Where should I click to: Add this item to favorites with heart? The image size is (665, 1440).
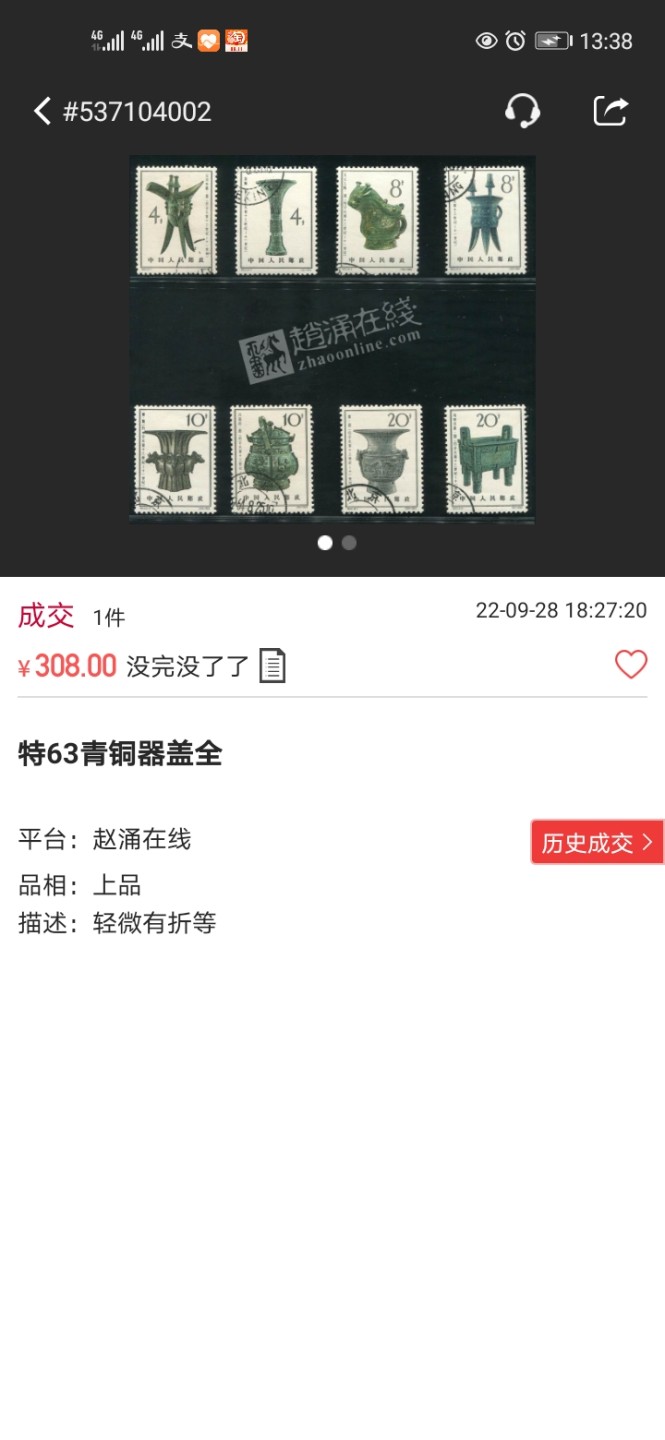(x=631, y=665)
